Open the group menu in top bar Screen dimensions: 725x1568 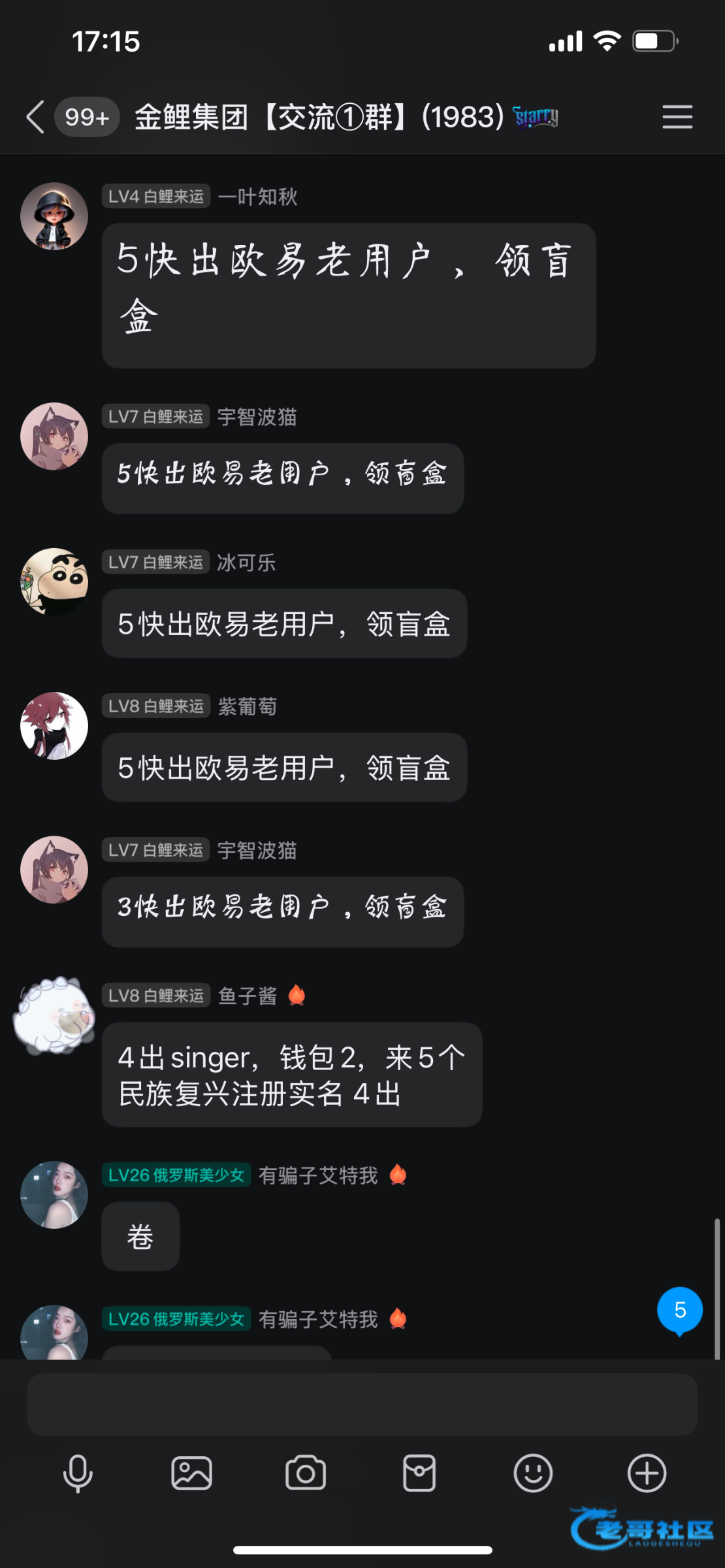point(677,117)
